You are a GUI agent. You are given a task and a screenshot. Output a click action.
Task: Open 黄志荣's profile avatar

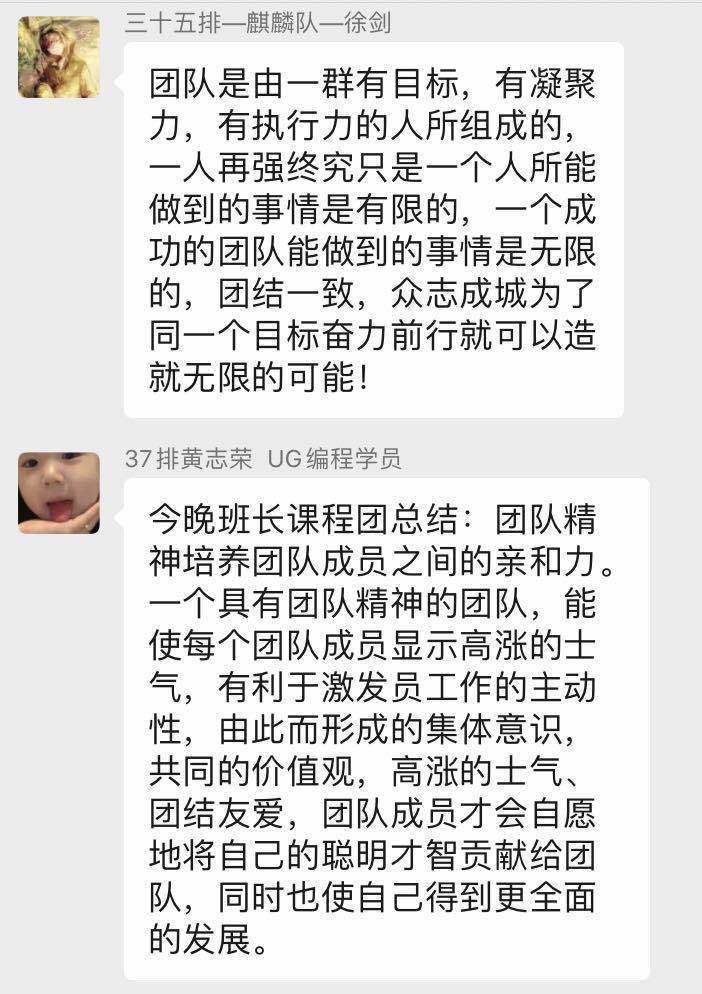[59, 492]
